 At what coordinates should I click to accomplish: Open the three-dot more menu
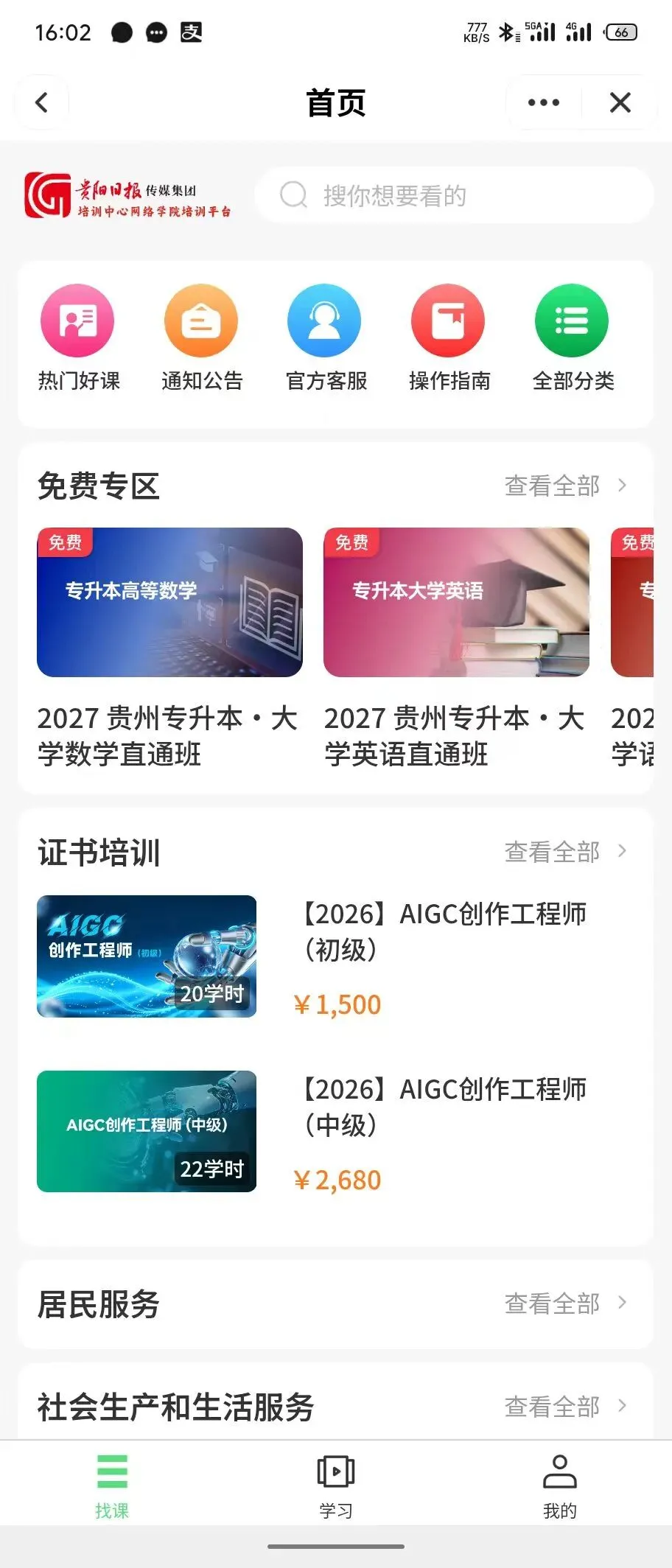pyautogui.click(x=544, y=102)
